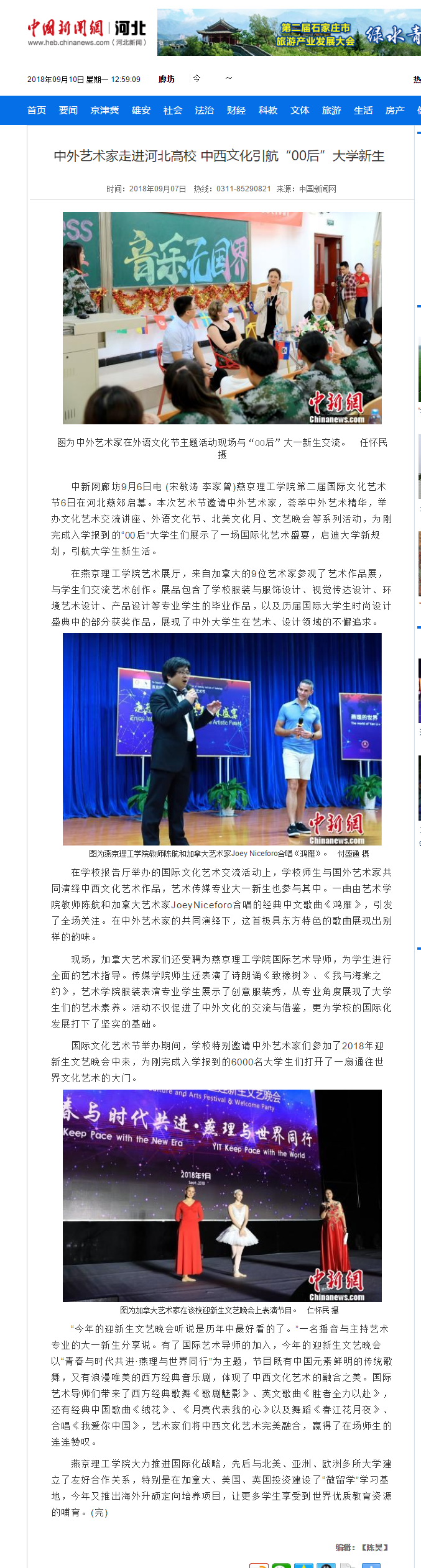Screen dimensions: 421x1568
Task: Go to the 首页 home page
Action: [x=37, y=111]
